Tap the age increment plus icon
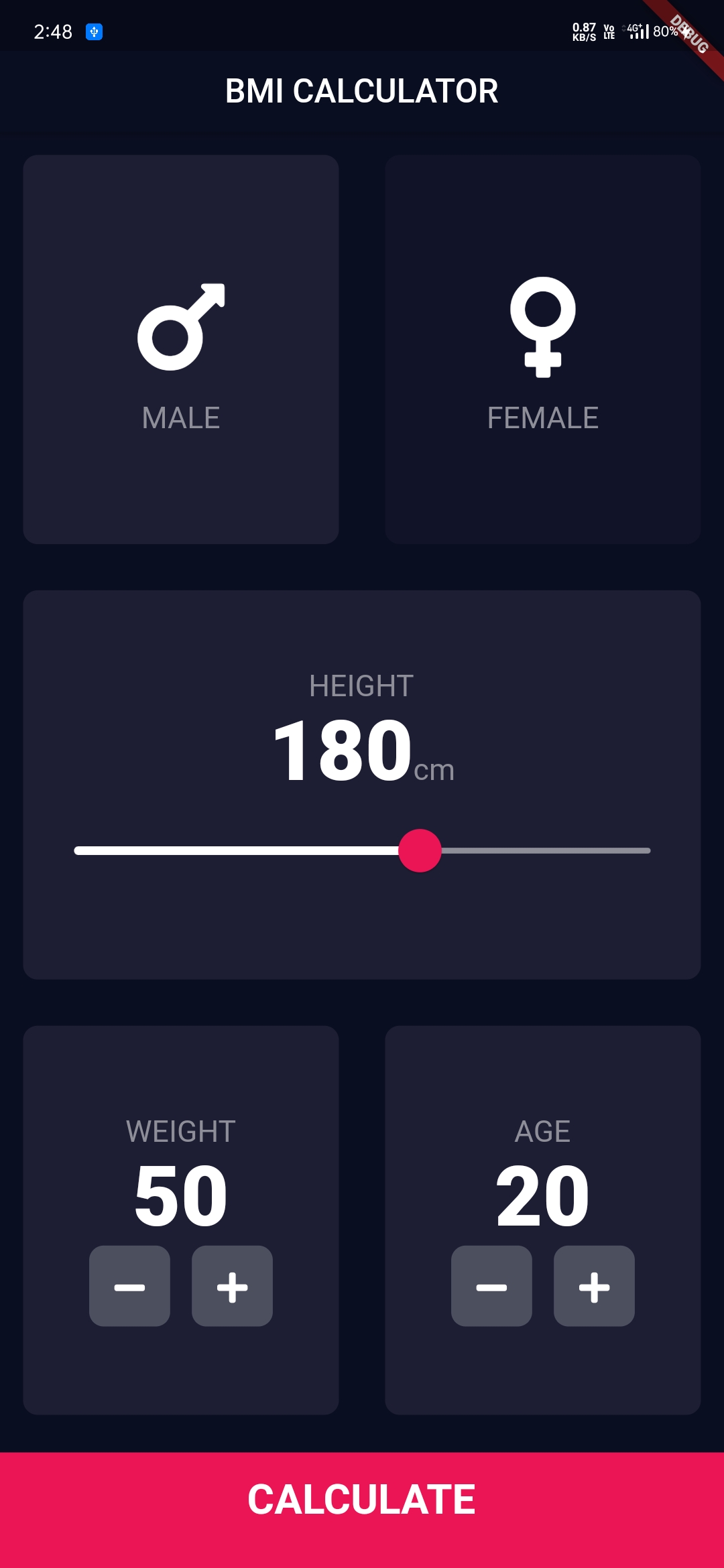Image resolution: width=724 pixels, height=1568 pixels. 594,1285
